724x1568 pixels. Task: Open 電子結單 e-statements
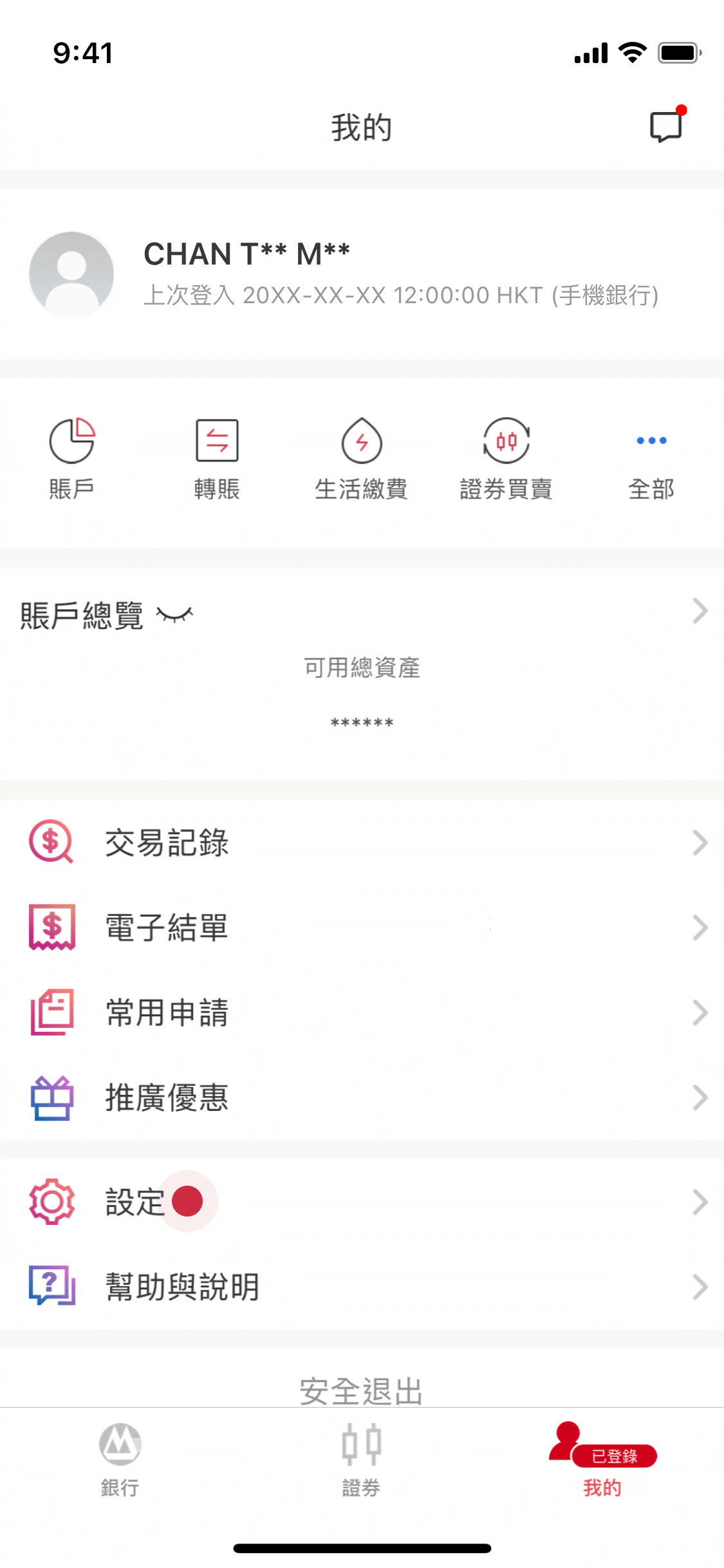[362, 928]
